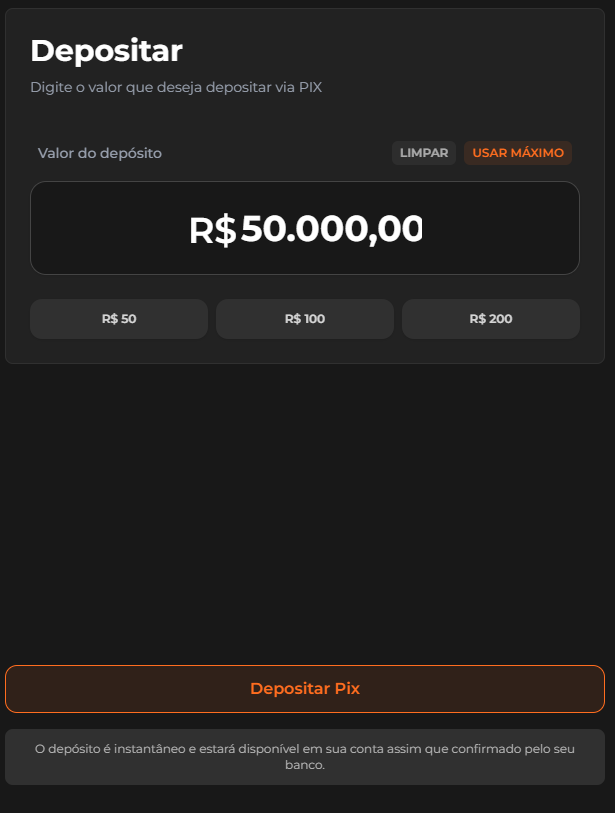Image resolution: width=615 pixels, height=813 pixels.
Task: Choose the R$ 100 preset amount
Action: click(305, 319)
